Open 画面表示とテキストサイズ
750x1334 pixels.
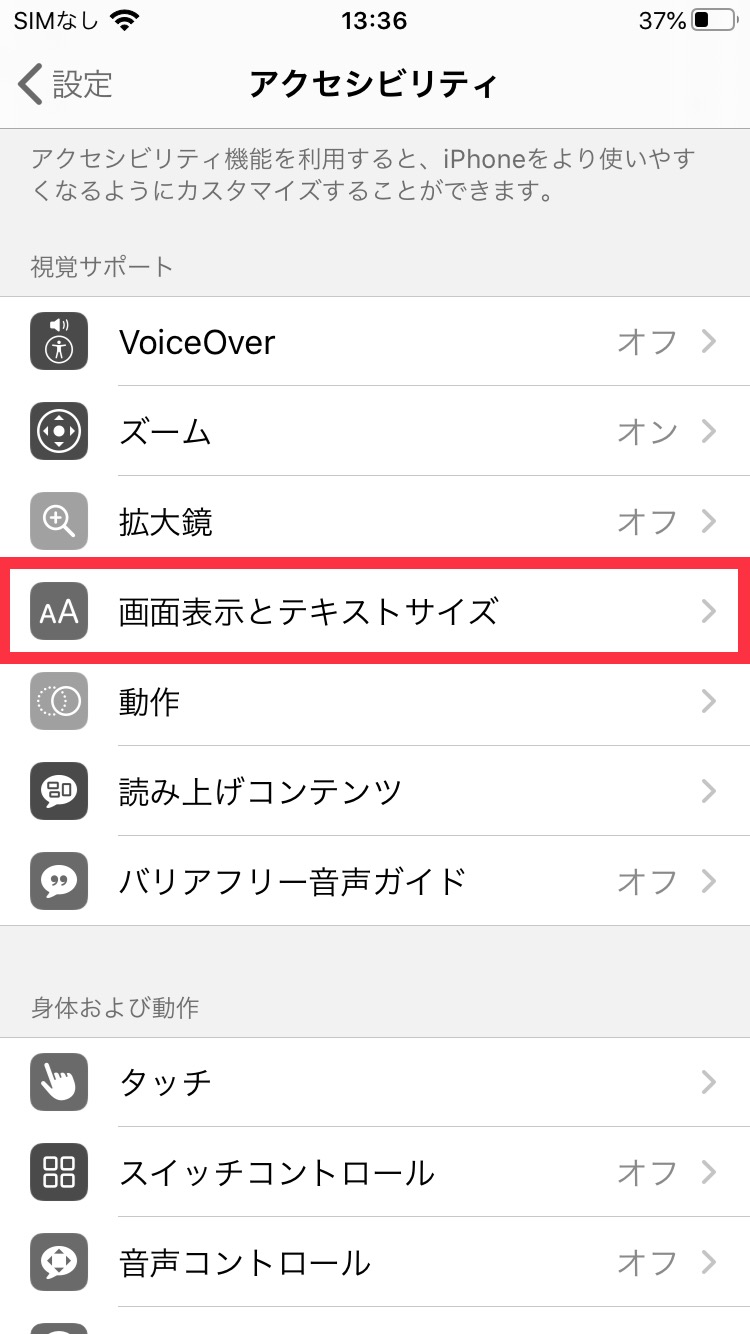(375, 612)
